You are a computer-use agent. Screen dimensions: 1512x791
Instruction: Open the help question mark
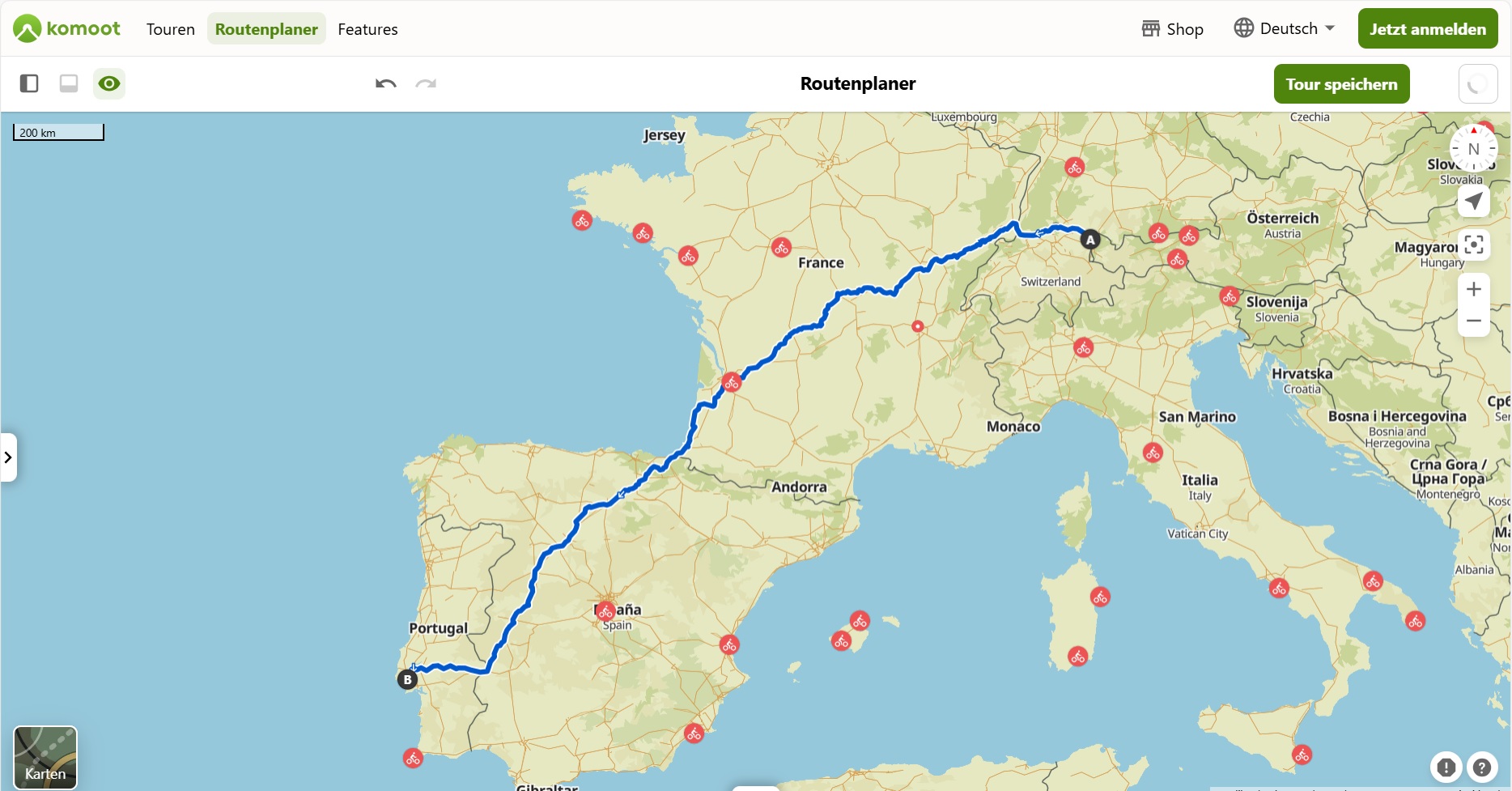click(x=1481, y=767)
